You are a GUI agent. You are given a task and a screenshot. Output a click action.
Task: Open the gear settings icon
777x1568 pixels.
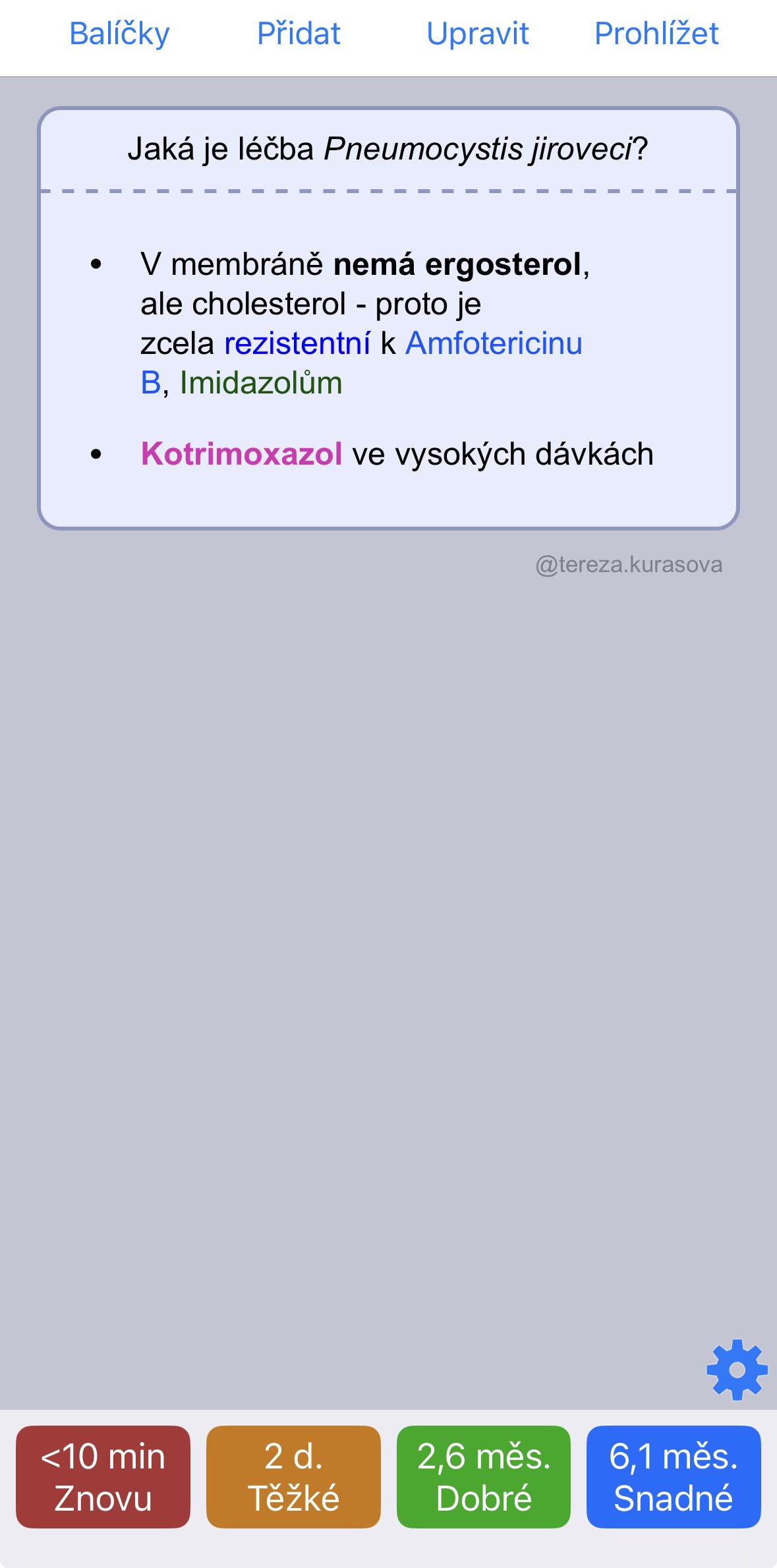[737, 1369]
